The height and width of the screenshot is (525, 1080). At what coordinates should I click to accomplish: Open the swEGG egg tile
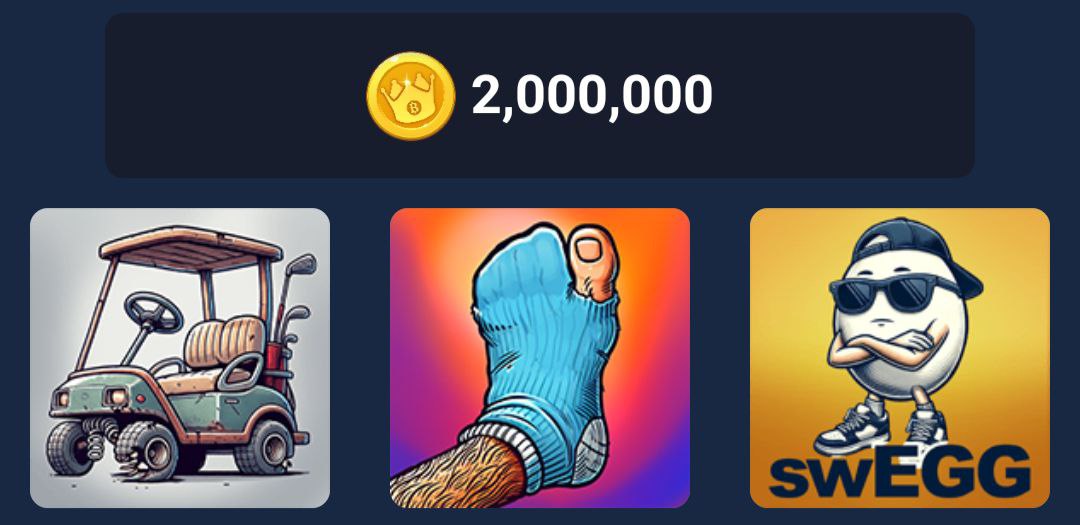(x=900, y=358)
